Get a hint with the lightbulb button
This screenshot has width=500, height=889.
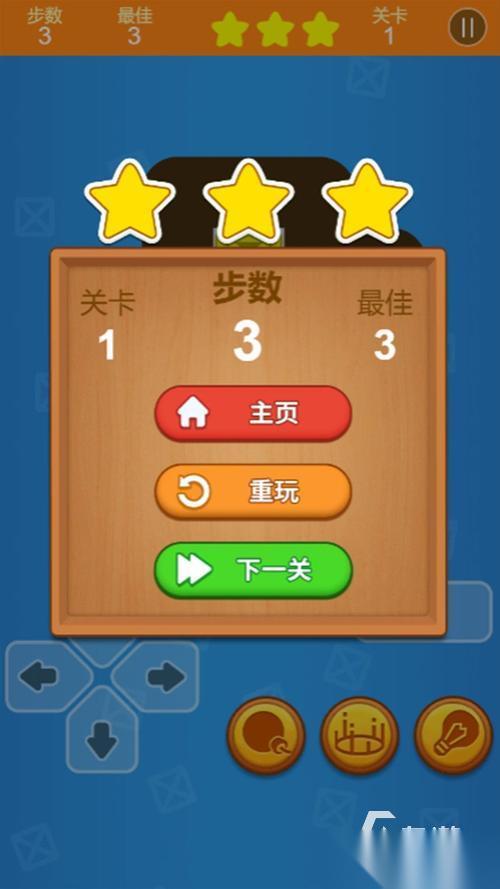pos(454,735)
